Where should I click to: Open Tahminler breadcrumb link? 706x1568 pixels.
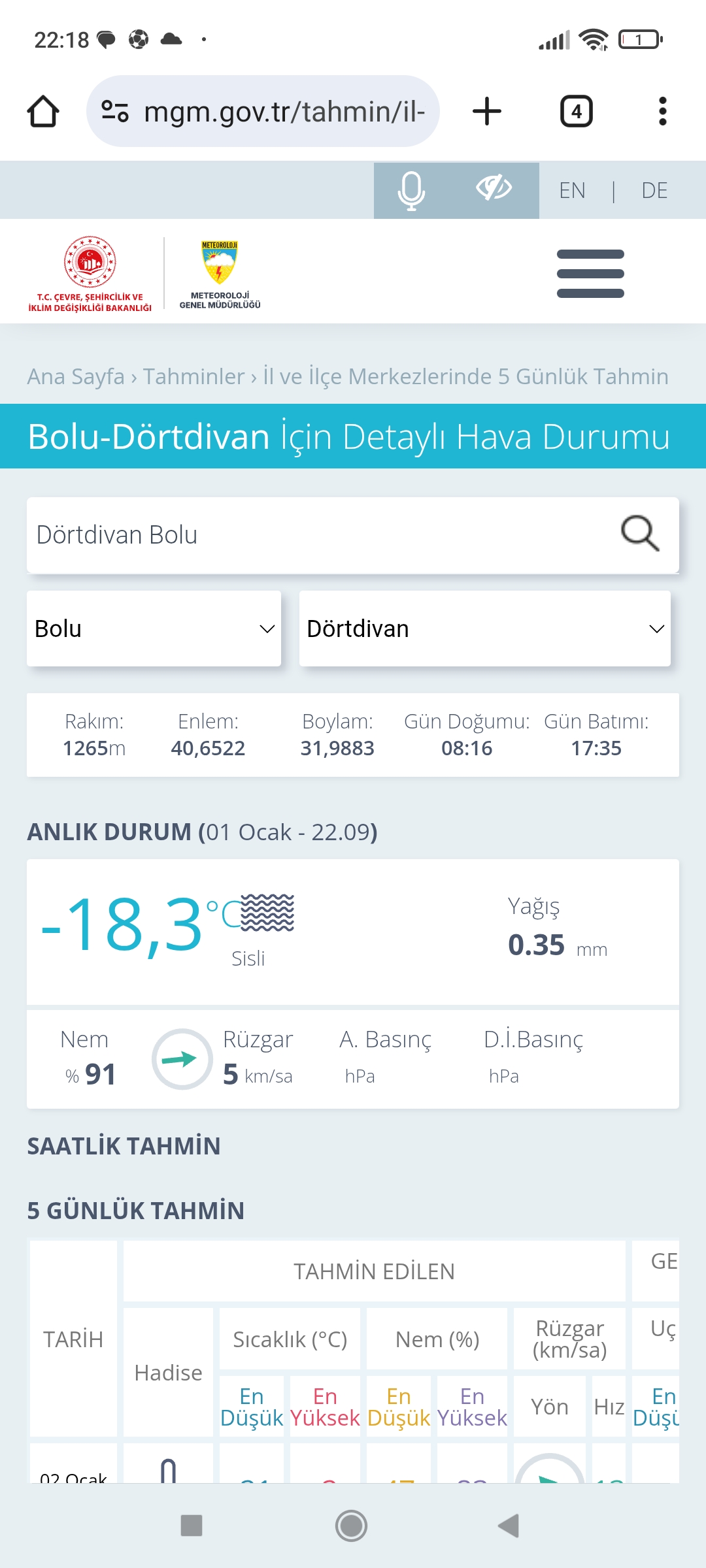point(193,376)
